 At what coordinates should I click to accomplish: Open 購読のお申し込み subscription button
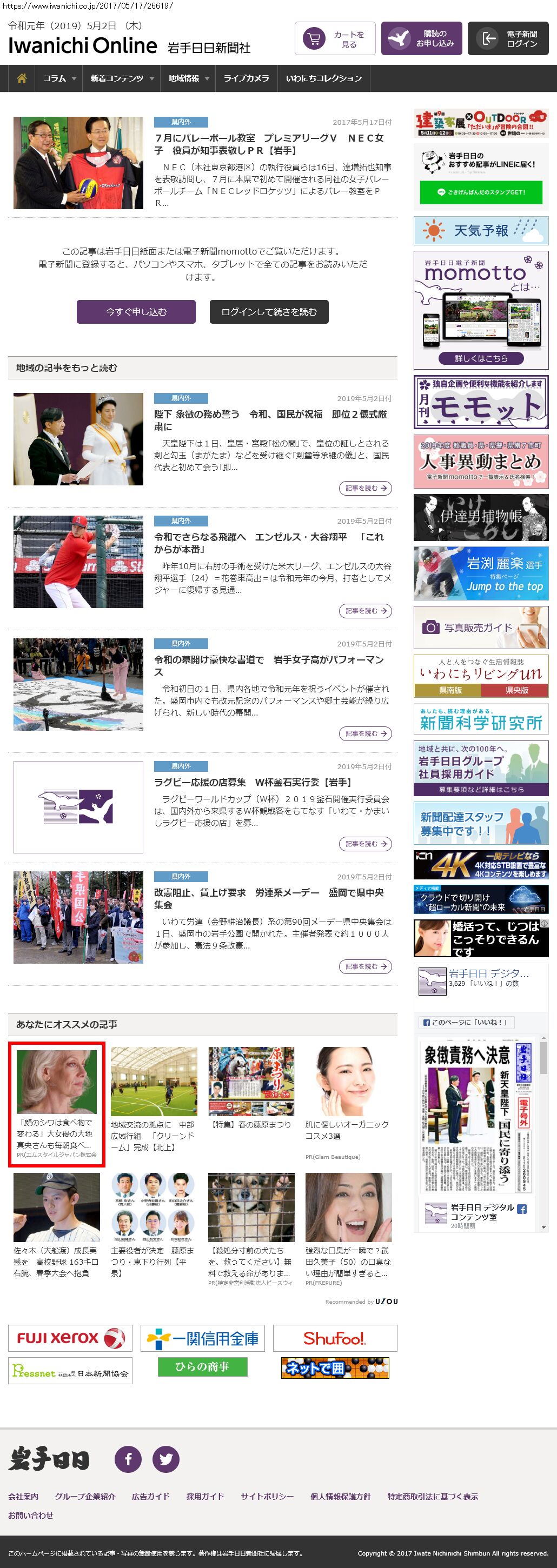click(421, 39)
